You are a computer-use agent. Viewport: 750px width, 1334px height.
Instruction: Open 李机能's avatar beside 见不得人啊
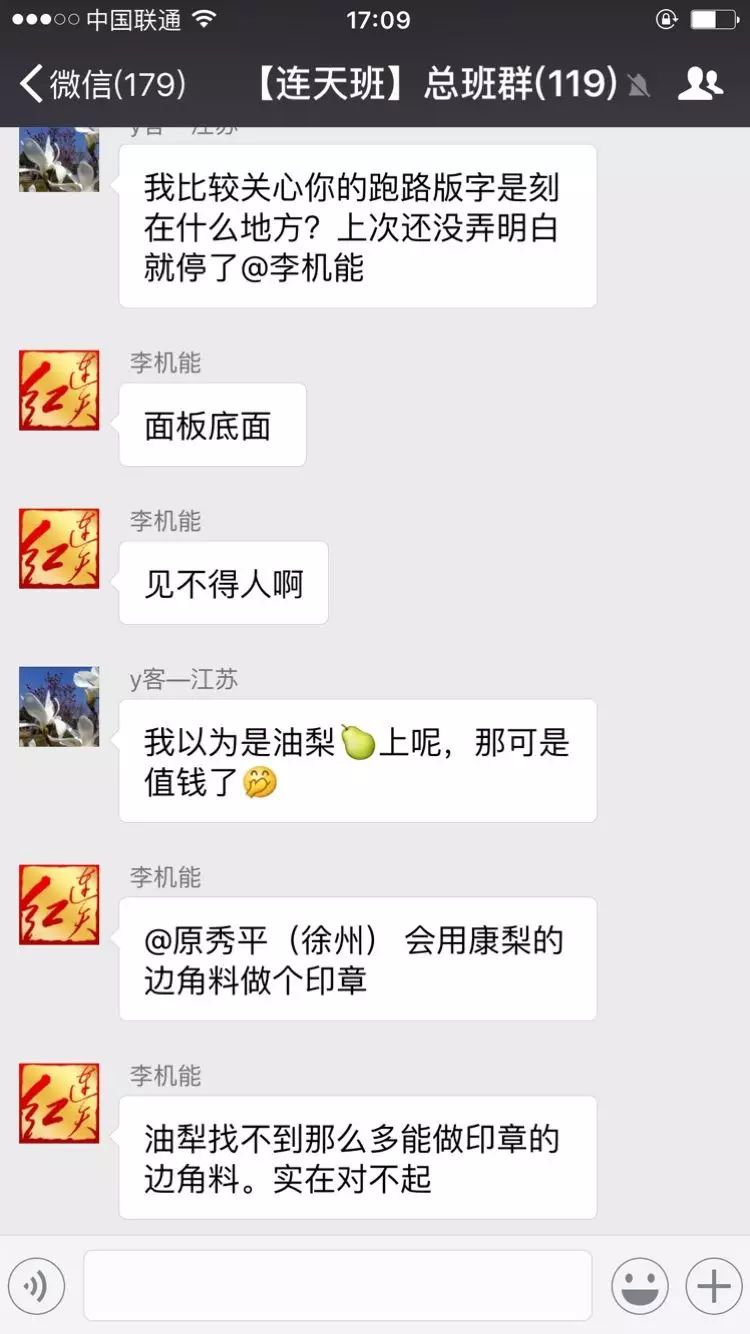59,548
